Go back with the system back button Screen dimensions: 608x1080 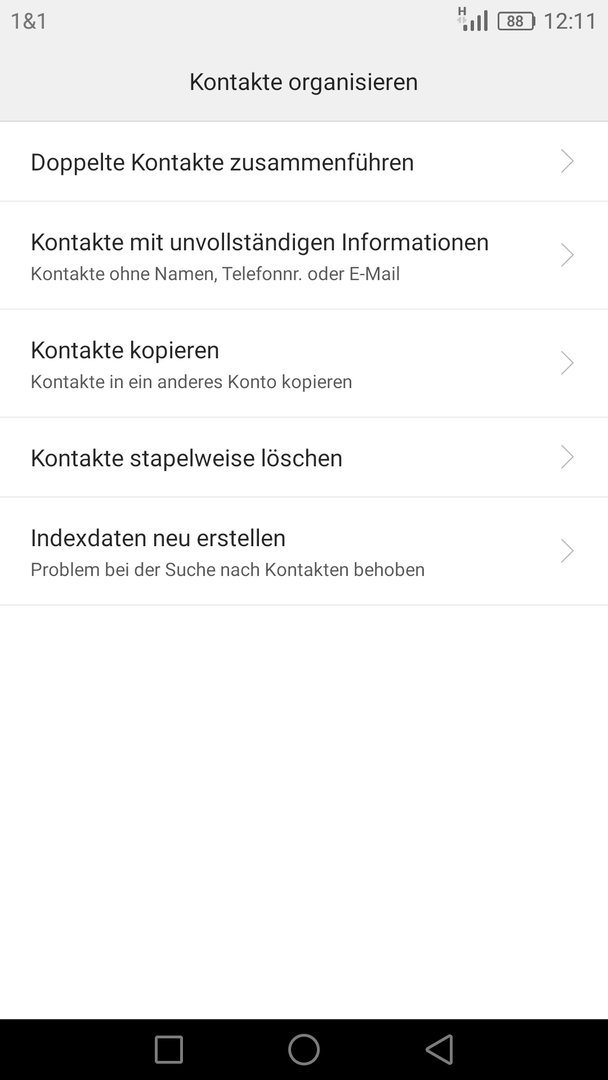(439, 1050)
